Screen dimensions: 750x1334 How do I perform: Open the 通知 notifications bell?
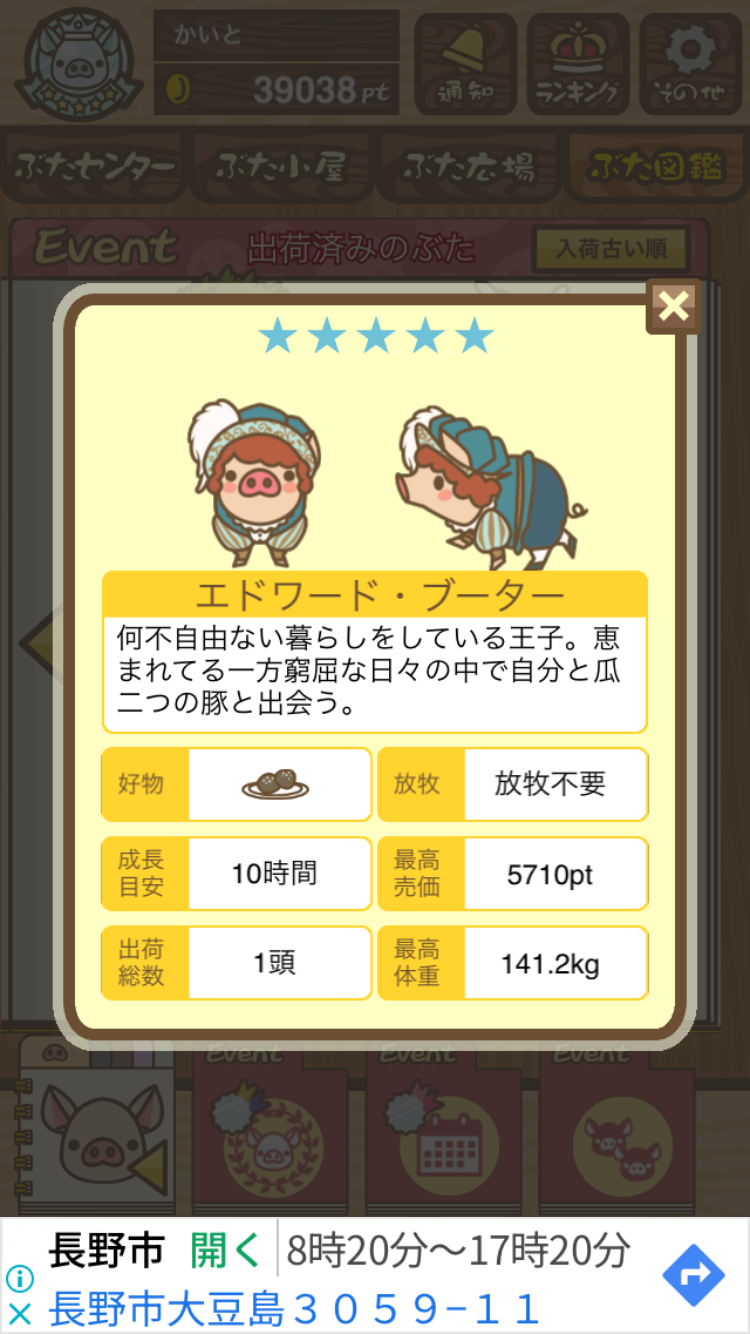(465, 63)
